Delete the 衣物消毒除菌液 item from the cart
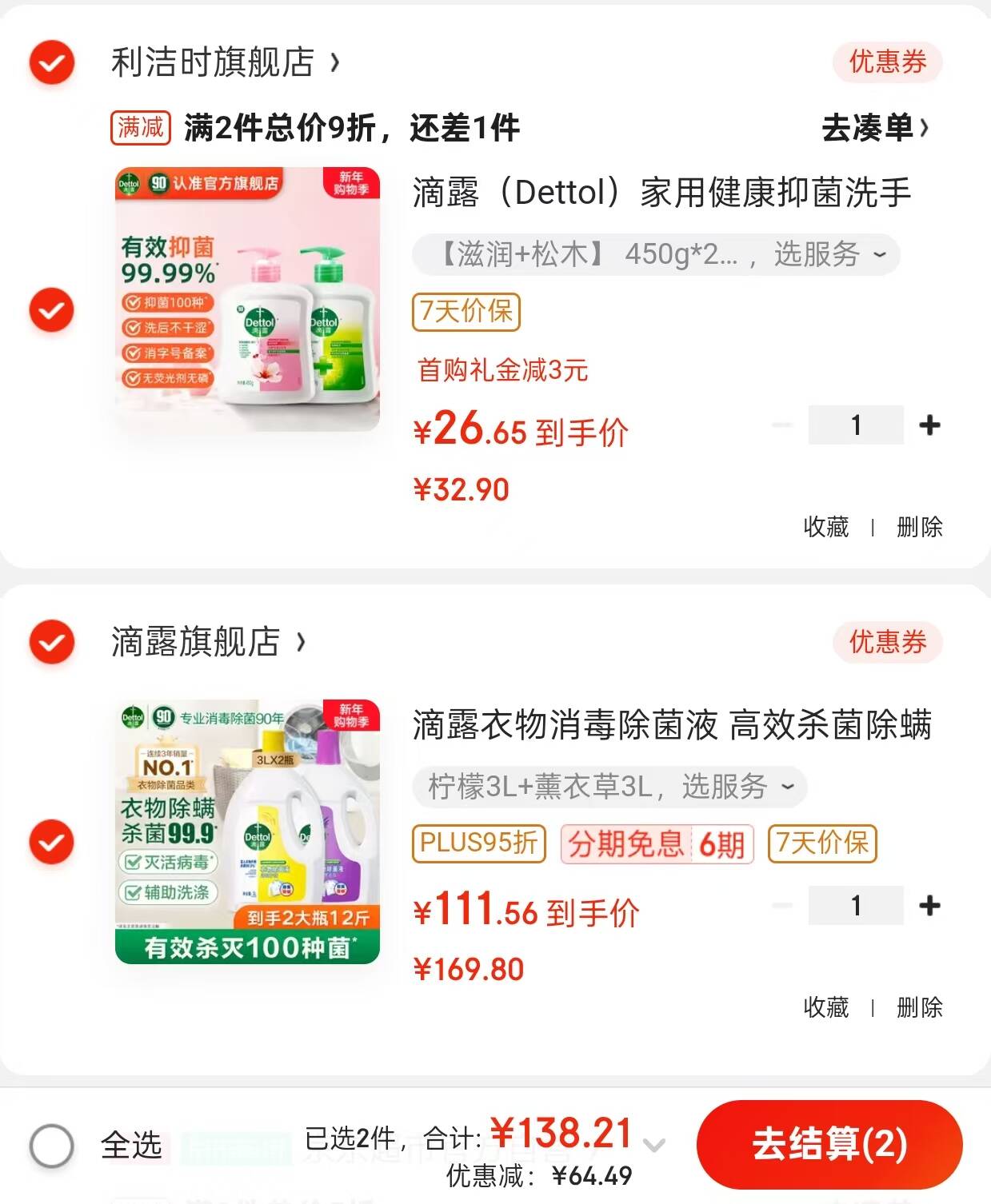This screenshot has width=991, height=1204. [919, 1007]
